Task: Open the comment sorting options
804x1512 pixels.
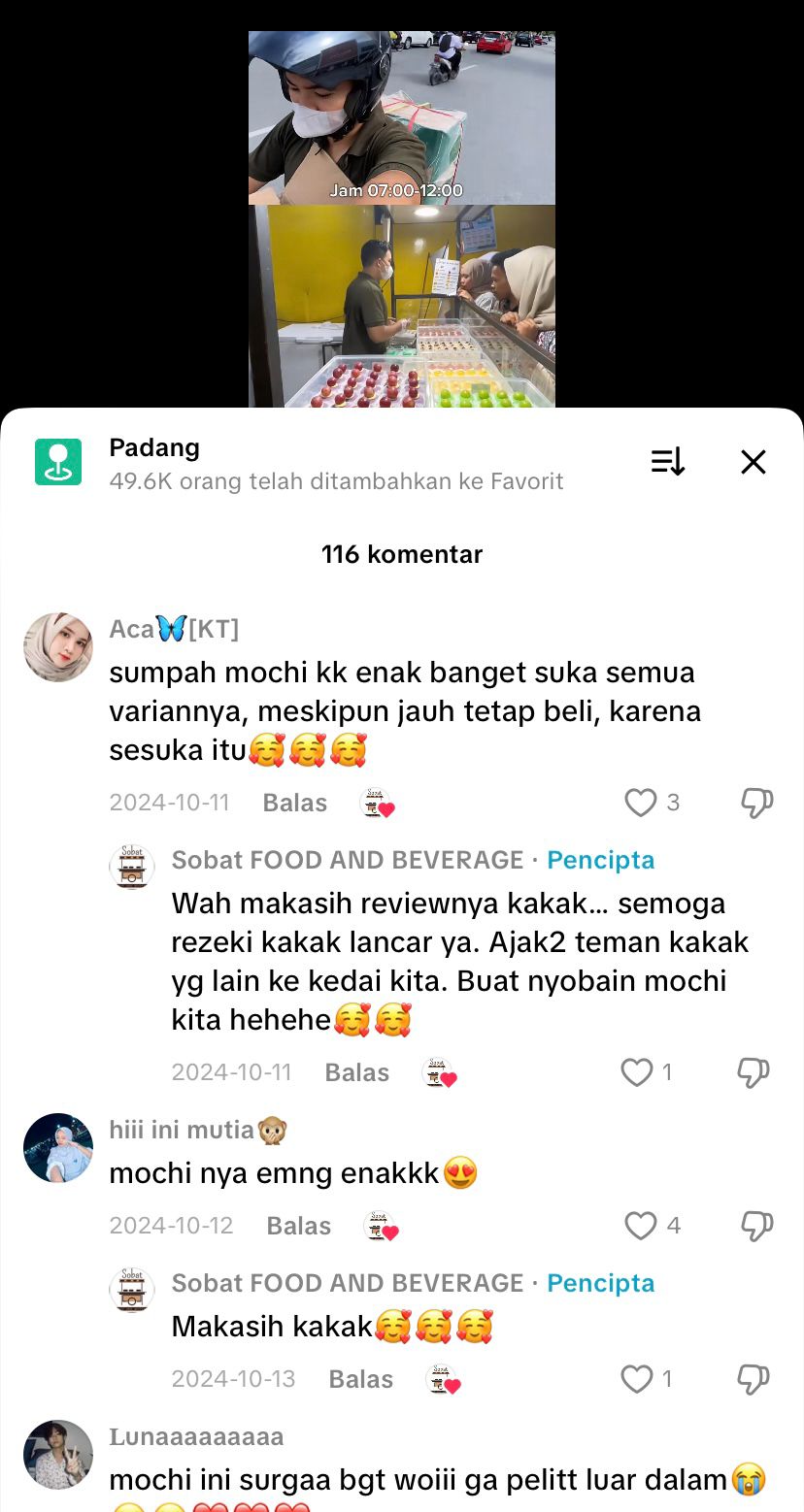Action: (x=668, y=462)
